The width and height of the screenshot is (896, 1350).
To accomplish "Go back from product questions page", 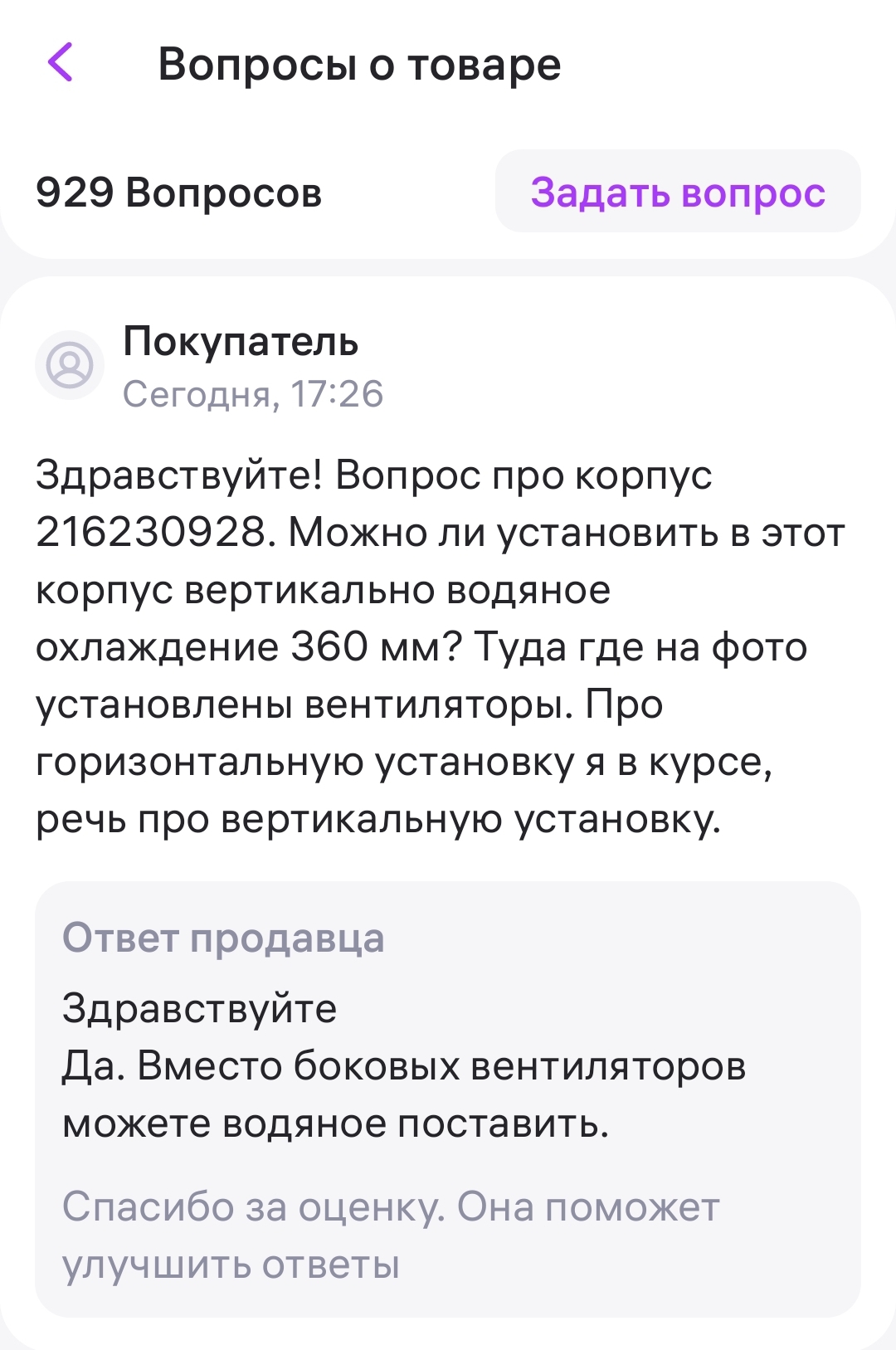I will [61, 62].
